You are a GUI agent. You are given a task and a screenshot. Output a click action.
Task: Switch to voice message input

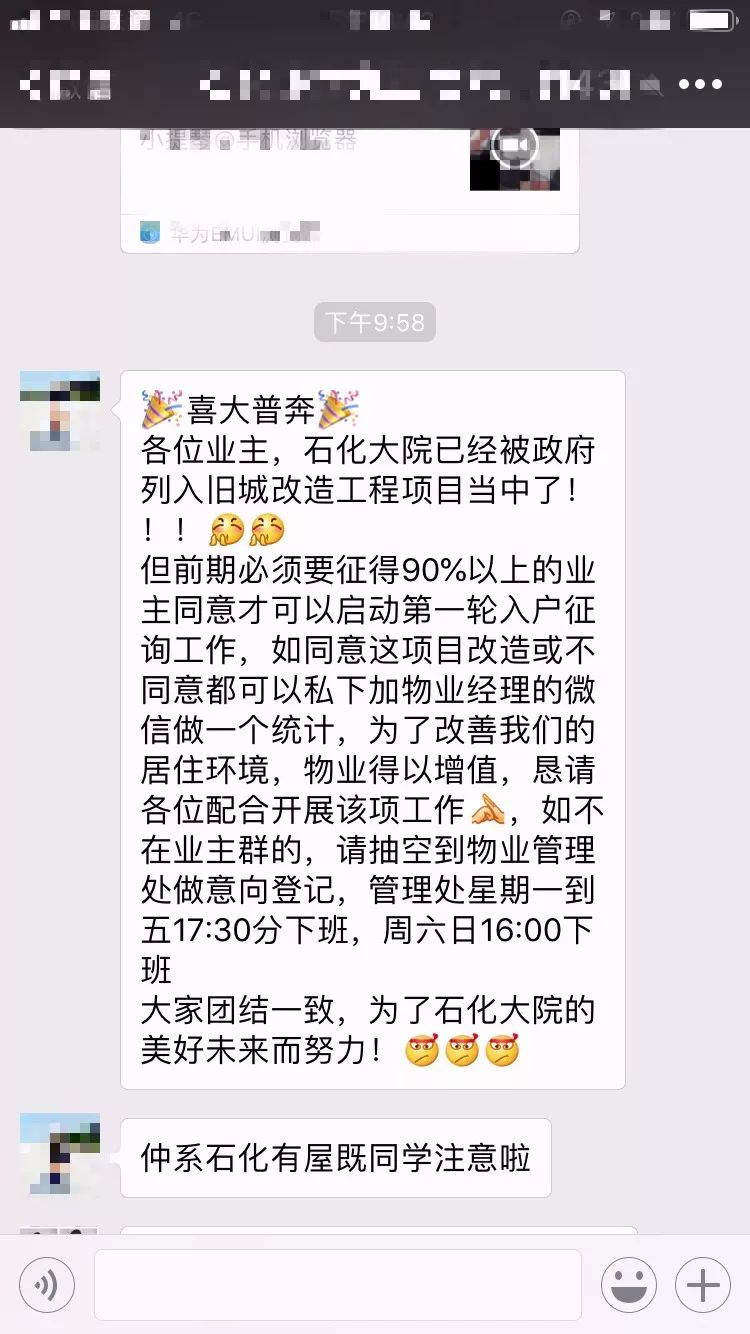[47, 1284]
